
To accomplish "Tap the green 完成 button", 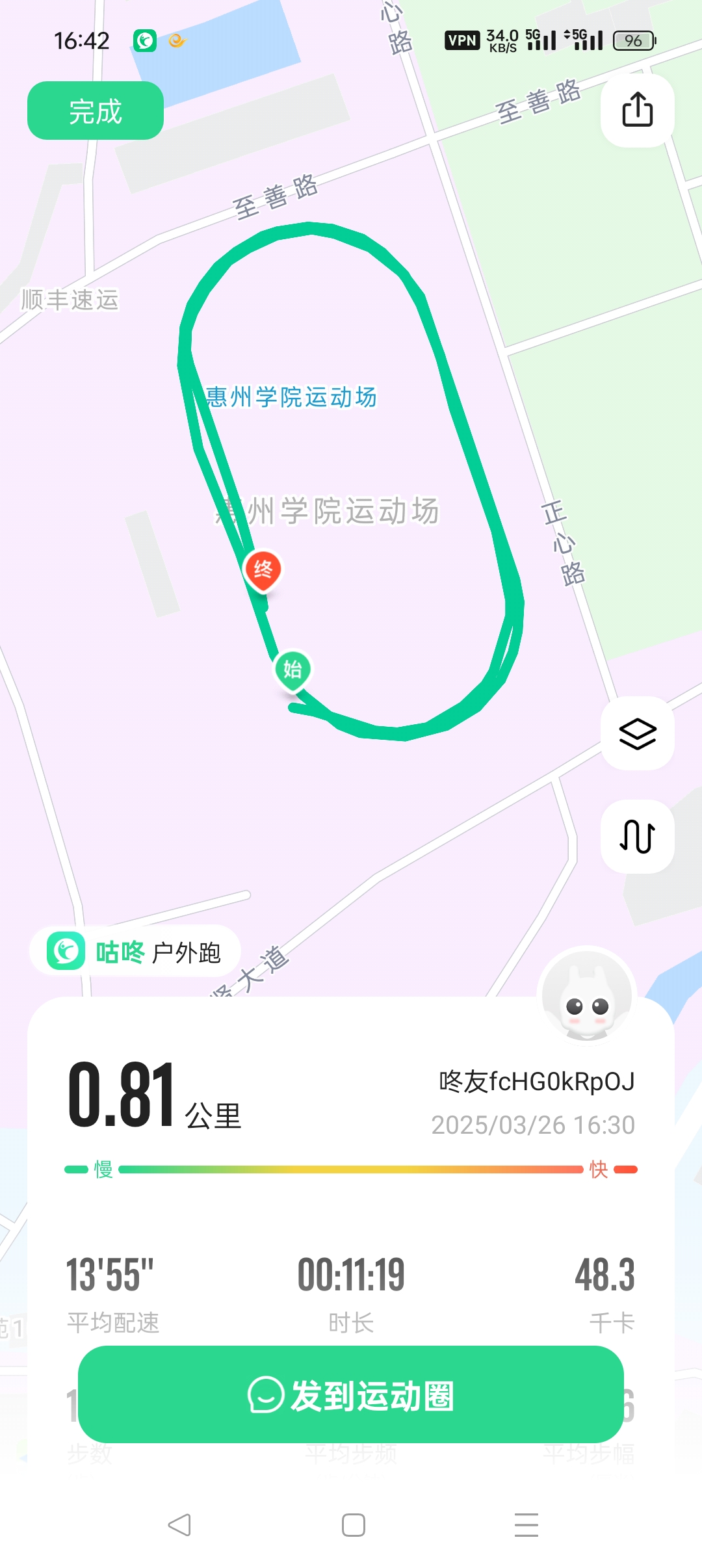I will (95, 111).
